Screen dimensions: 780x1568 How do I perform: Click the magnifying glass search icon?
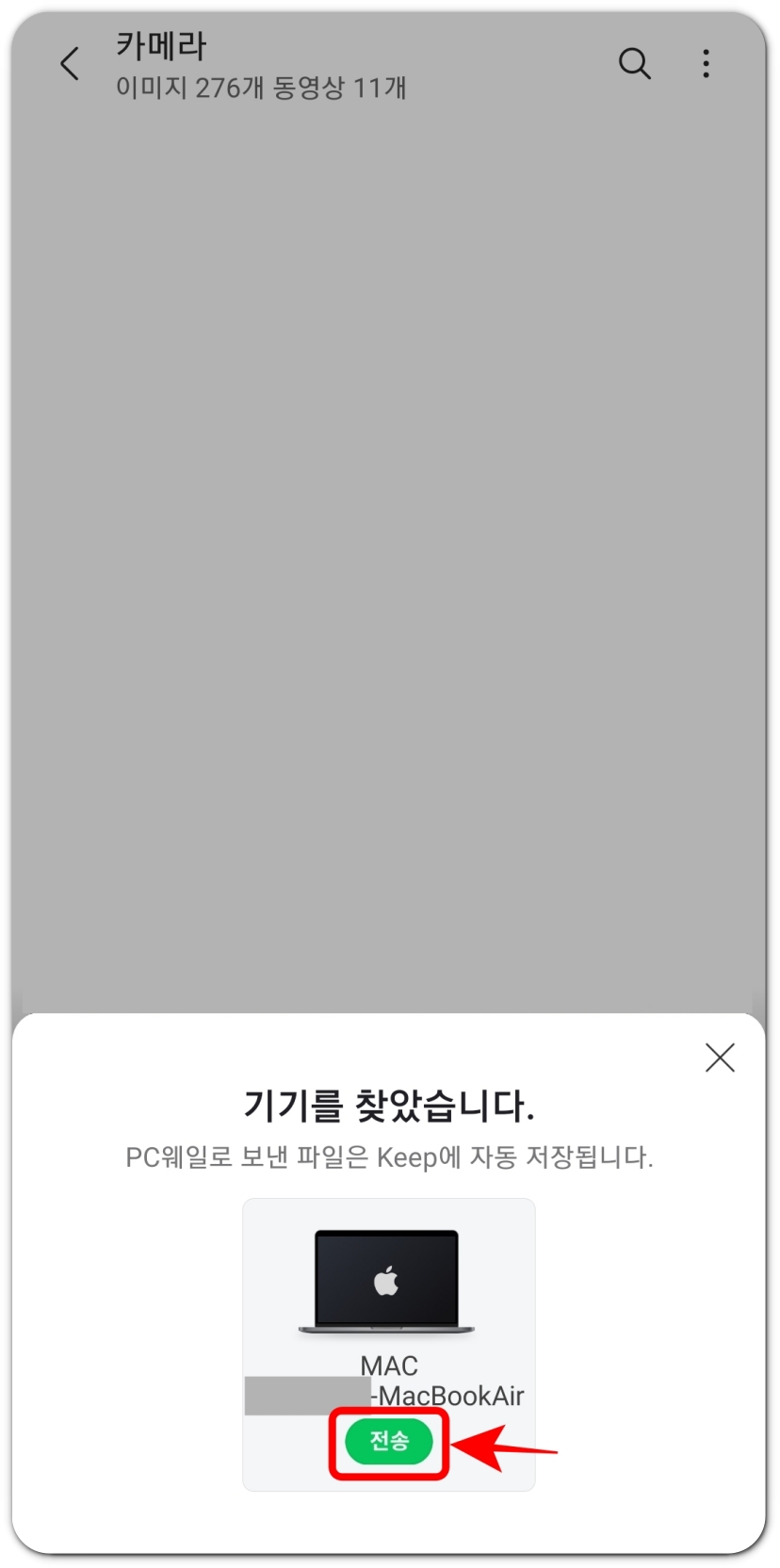pos(634,63)
